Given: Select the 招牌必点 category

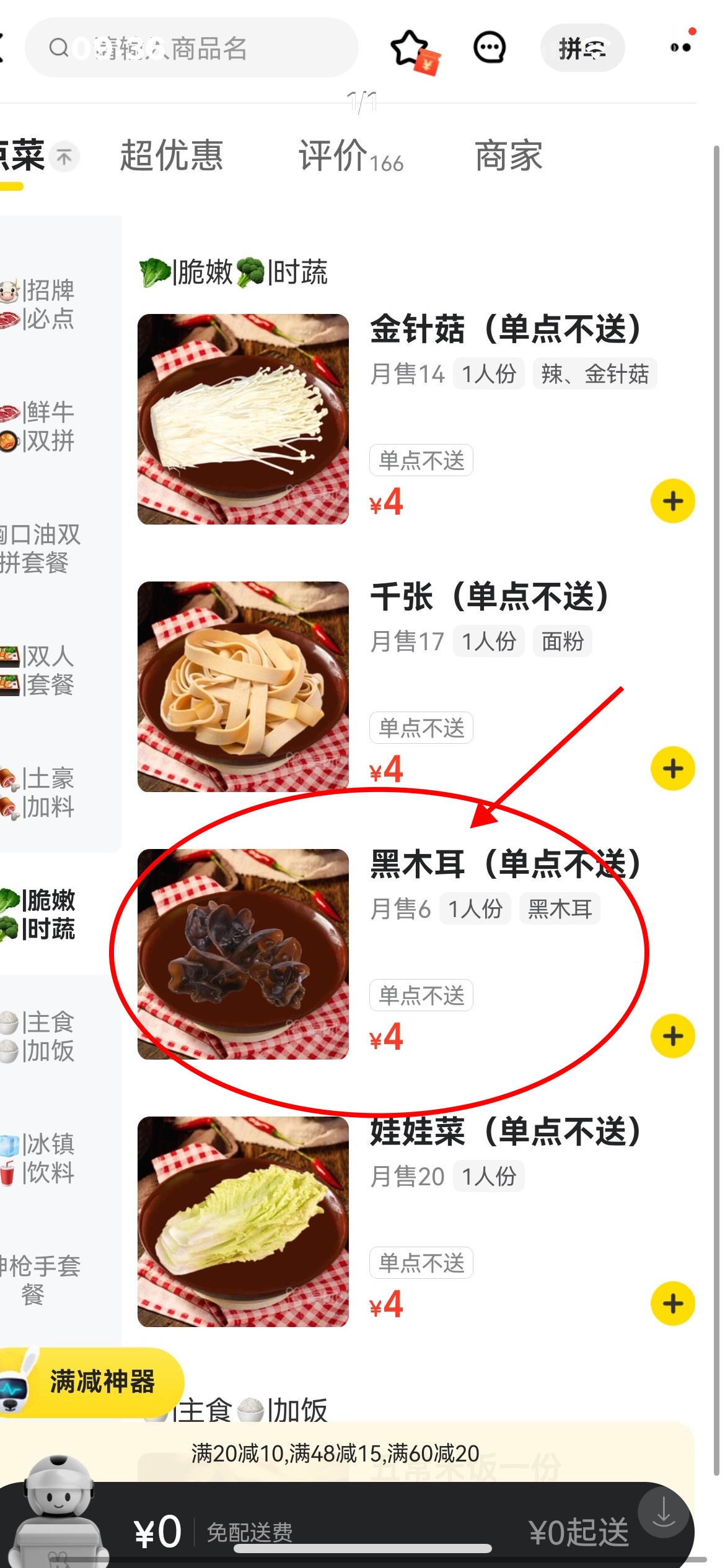Looking at the screenshot, I should coord(43,304).
